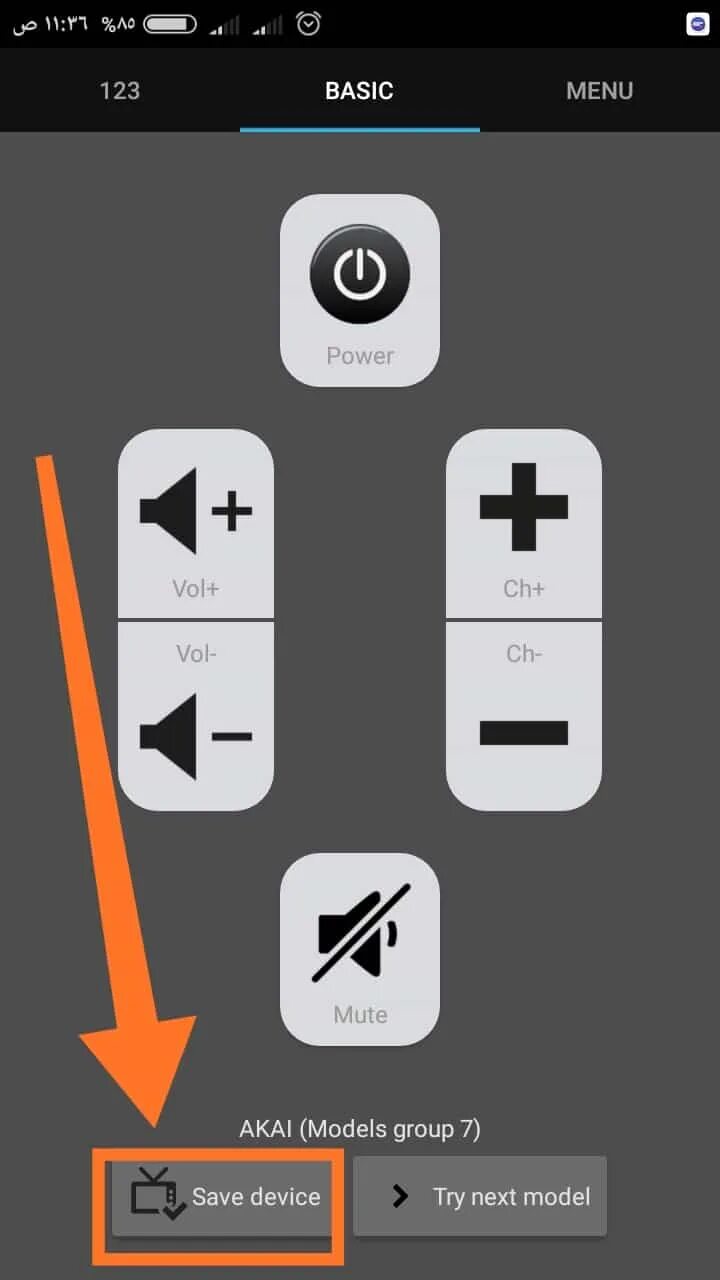720x1280 pixels.
Task: Increase volume with Vol+
Action: coord(196,524)
